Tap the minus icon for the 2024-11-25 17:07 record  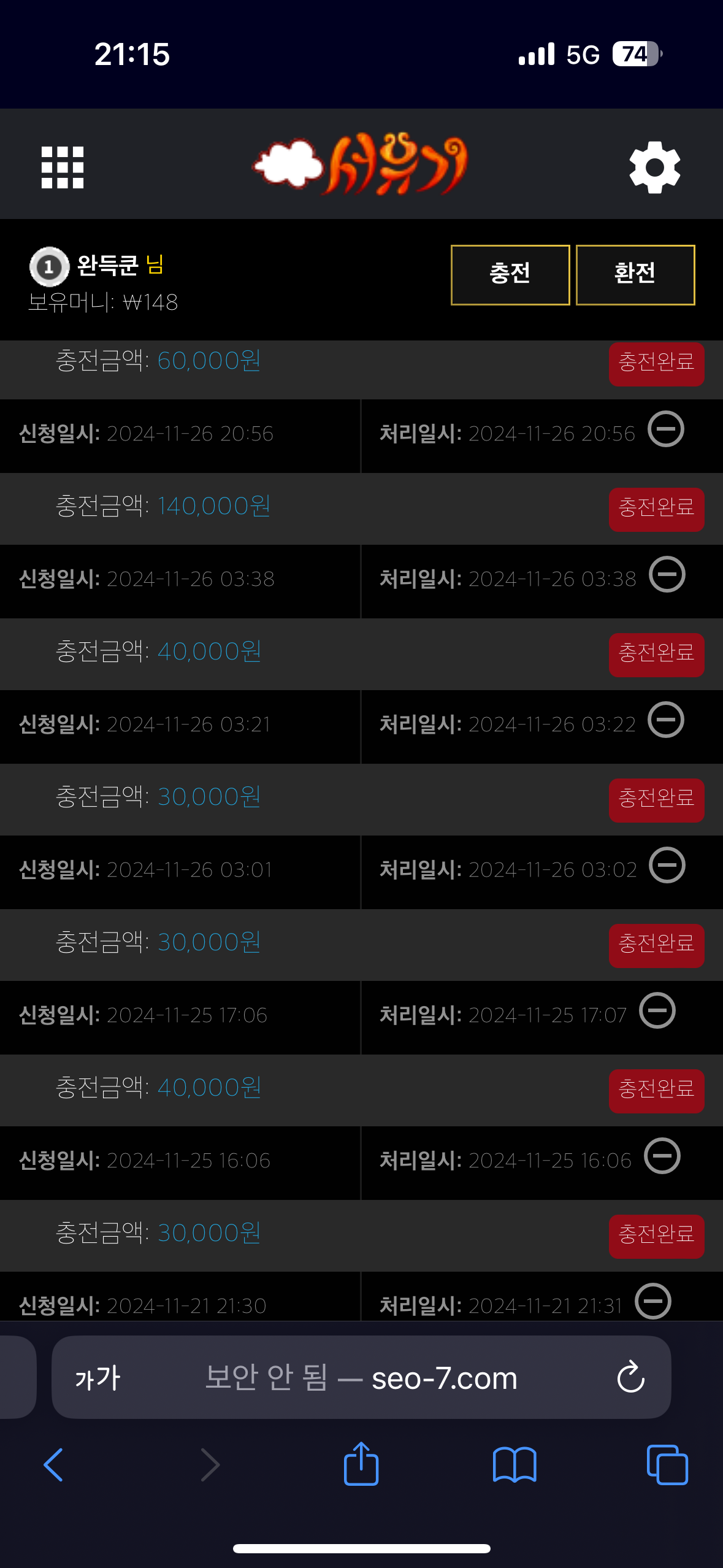[x=657, y=1010]
